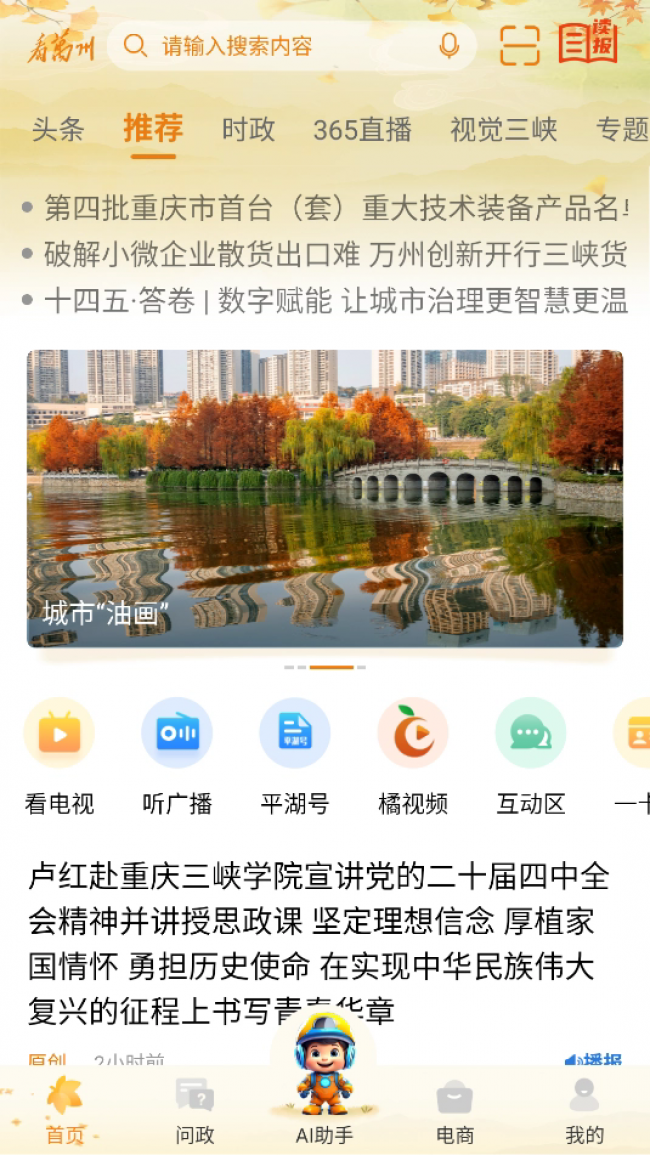
Task: Switch to the 365直播 tab
Action: click(x=362, y=130)
